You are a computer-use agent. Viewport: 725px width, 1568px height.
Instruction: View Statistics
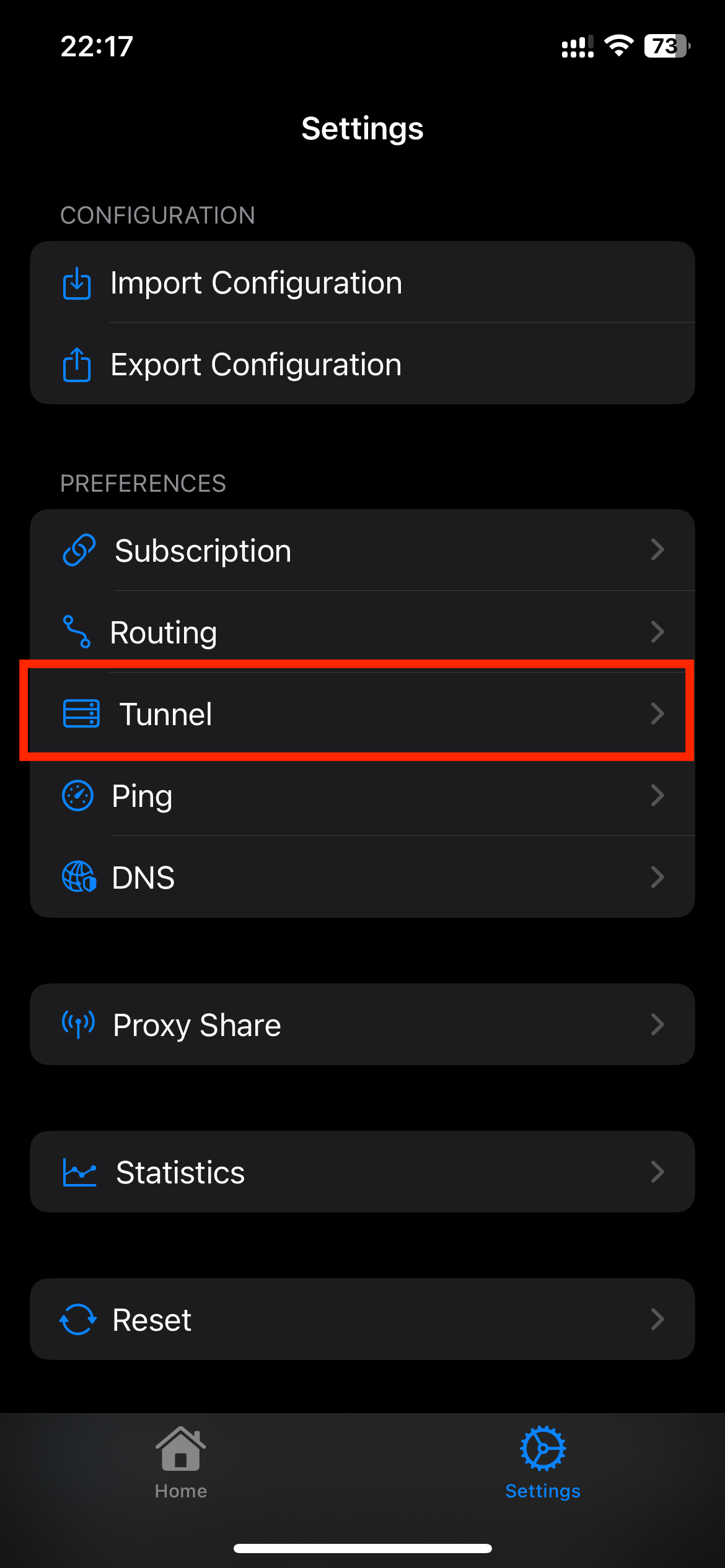(x=362, y=1172)
